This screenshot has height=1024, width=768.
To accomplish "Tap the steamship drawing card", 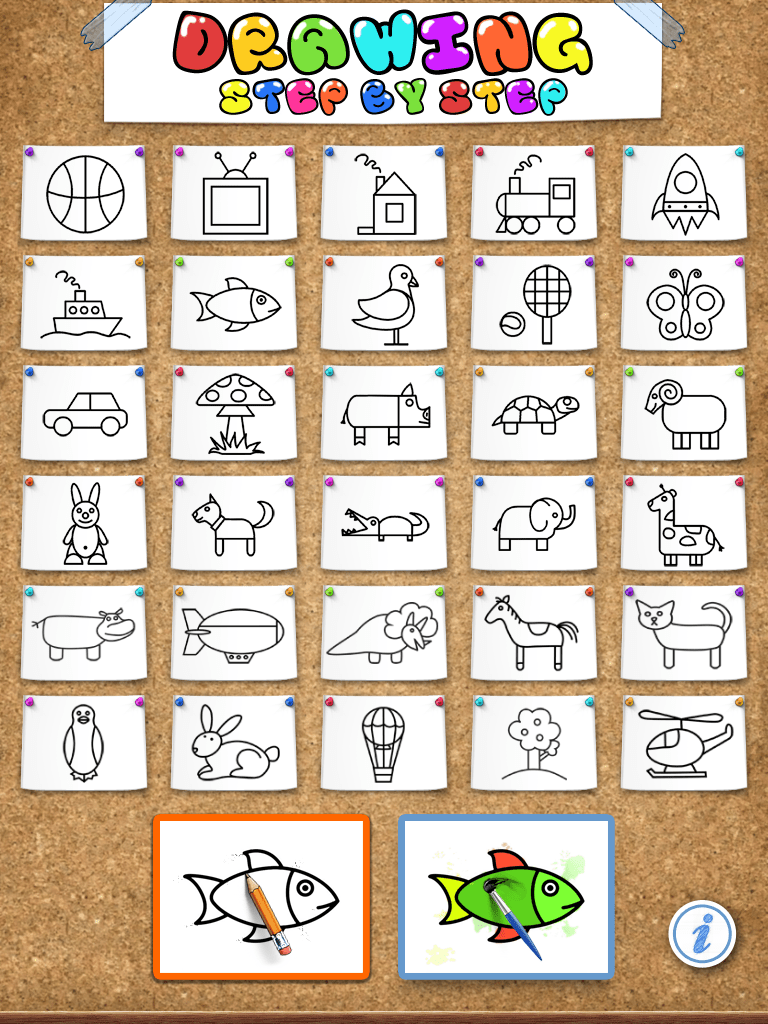I will click(x=84, y=303).
